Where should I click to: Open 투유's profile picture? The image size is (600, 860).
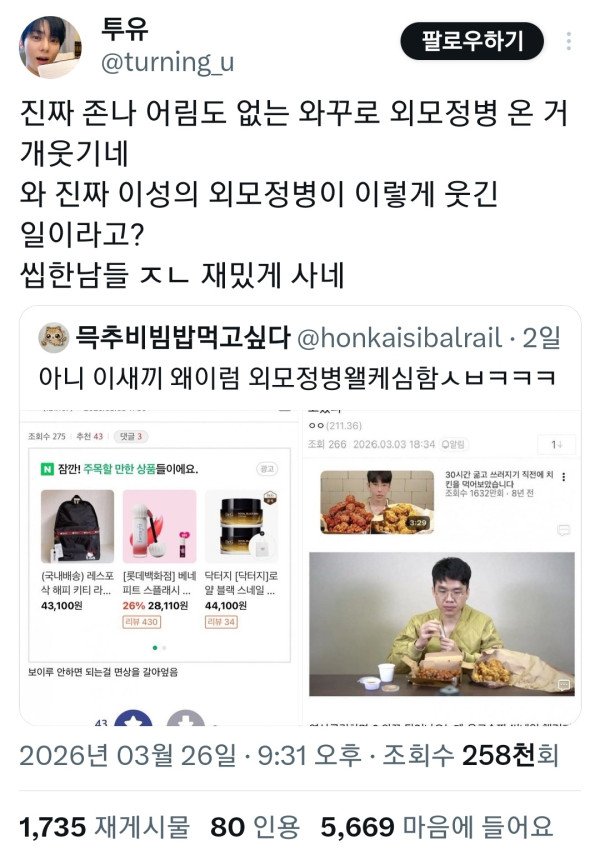click(x=50, y=47)
